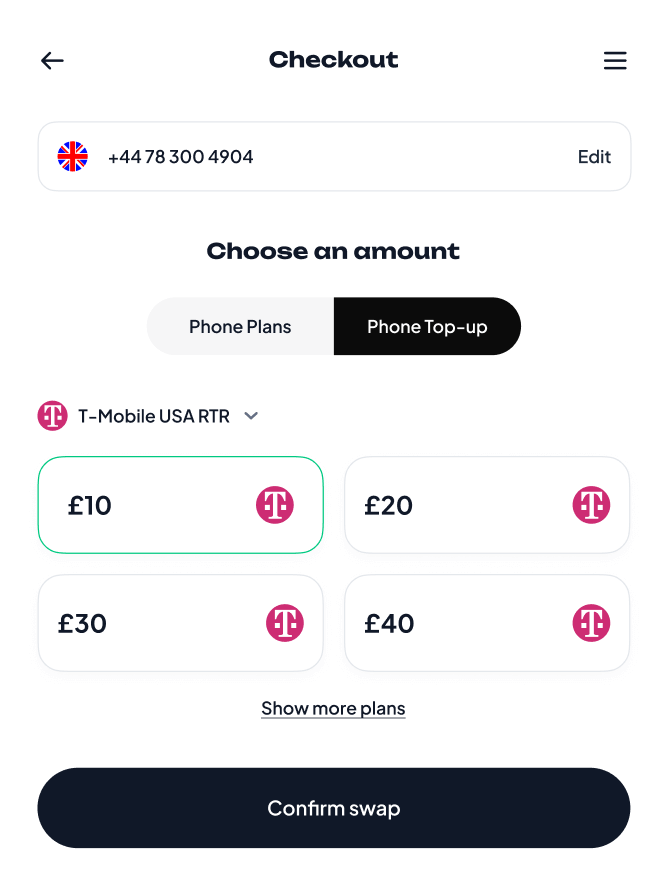The width and height of the screenshot is (666, 889).
Task: Expand the T-Mobile USA RTR dropdown
Action: 252,416
